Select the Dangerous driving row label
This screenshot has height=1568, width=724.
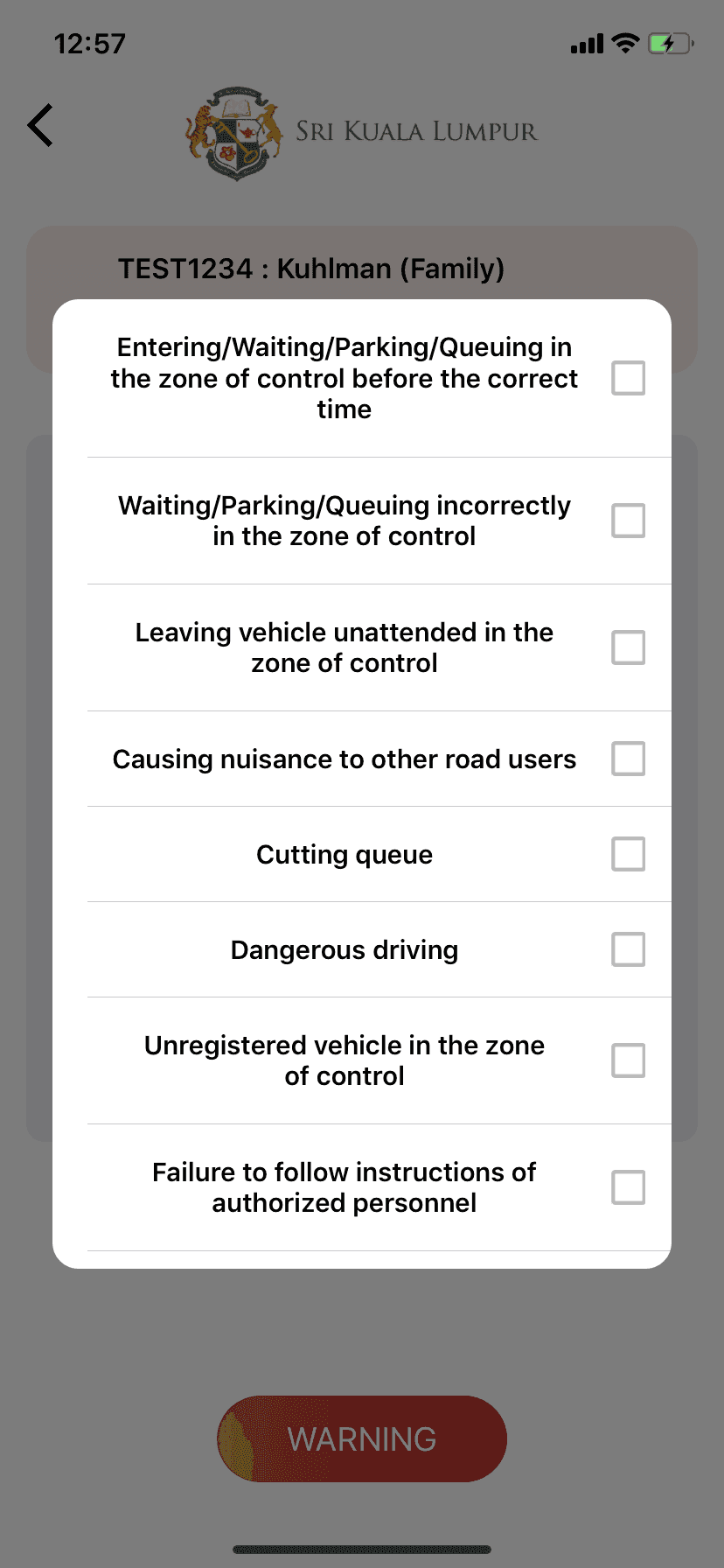click(x=345, y=949)
